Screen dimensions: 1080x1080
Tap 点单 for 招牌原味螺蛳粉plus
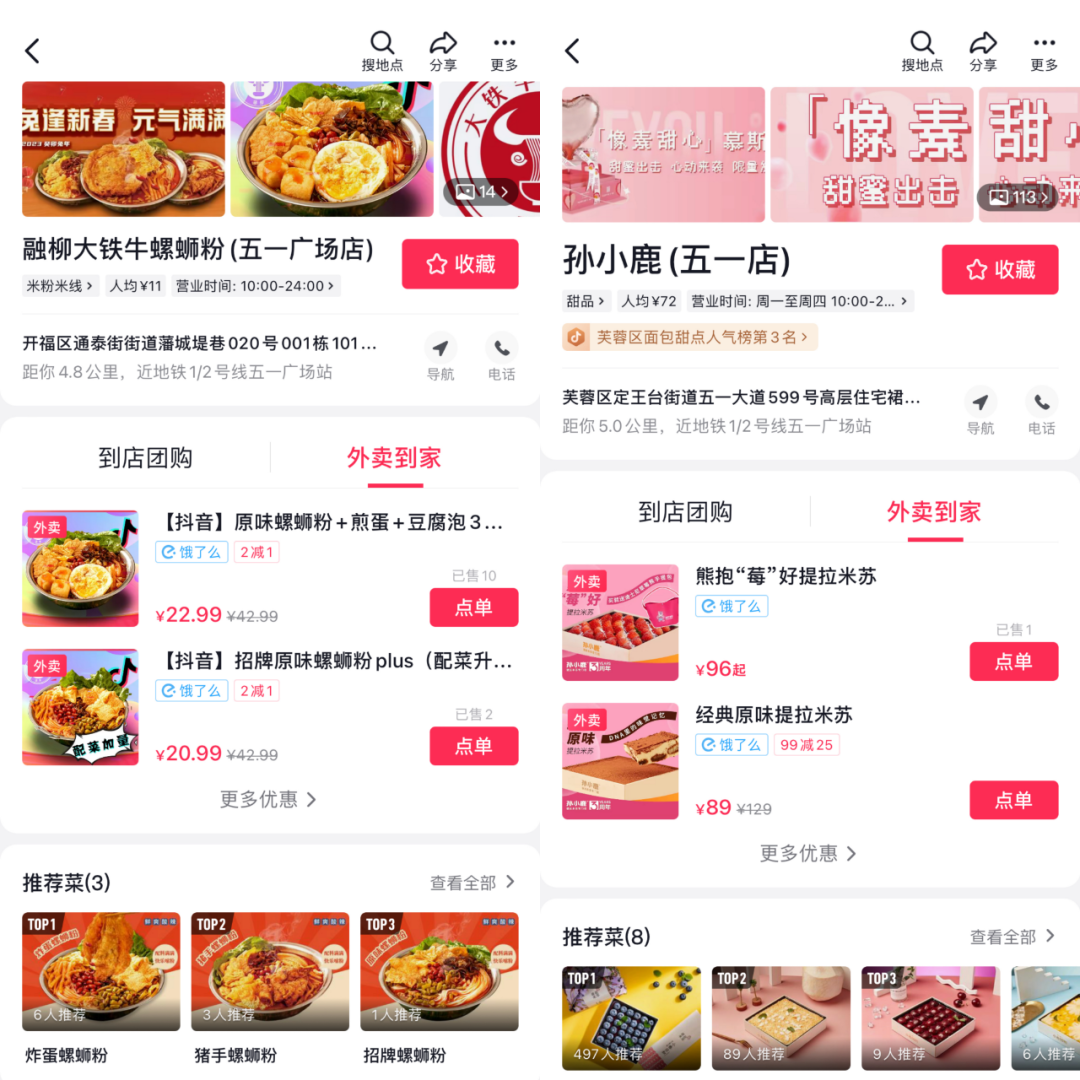coord(474,746)
